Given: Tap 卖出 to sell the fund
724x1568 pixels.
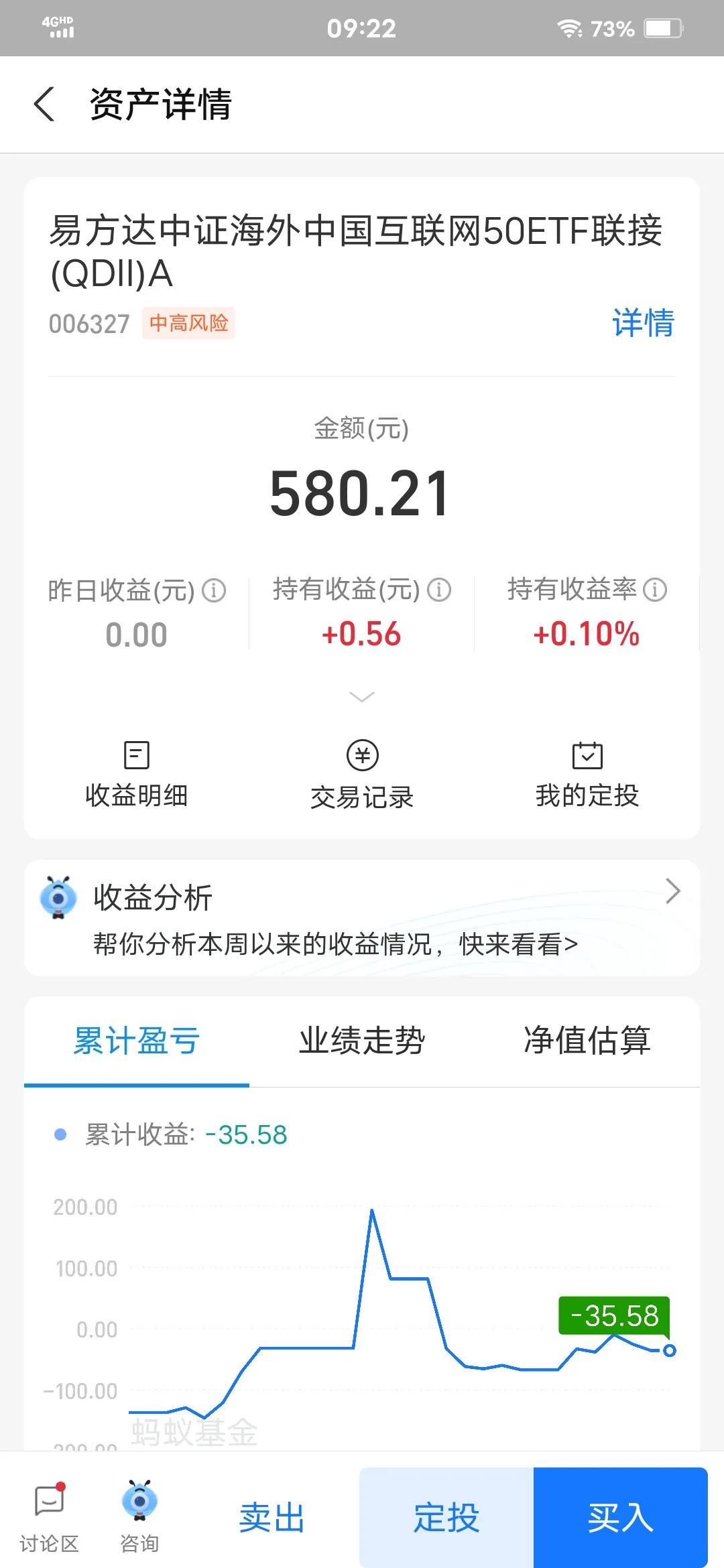Looking at the screenshot, I should tap(272, 1518).
